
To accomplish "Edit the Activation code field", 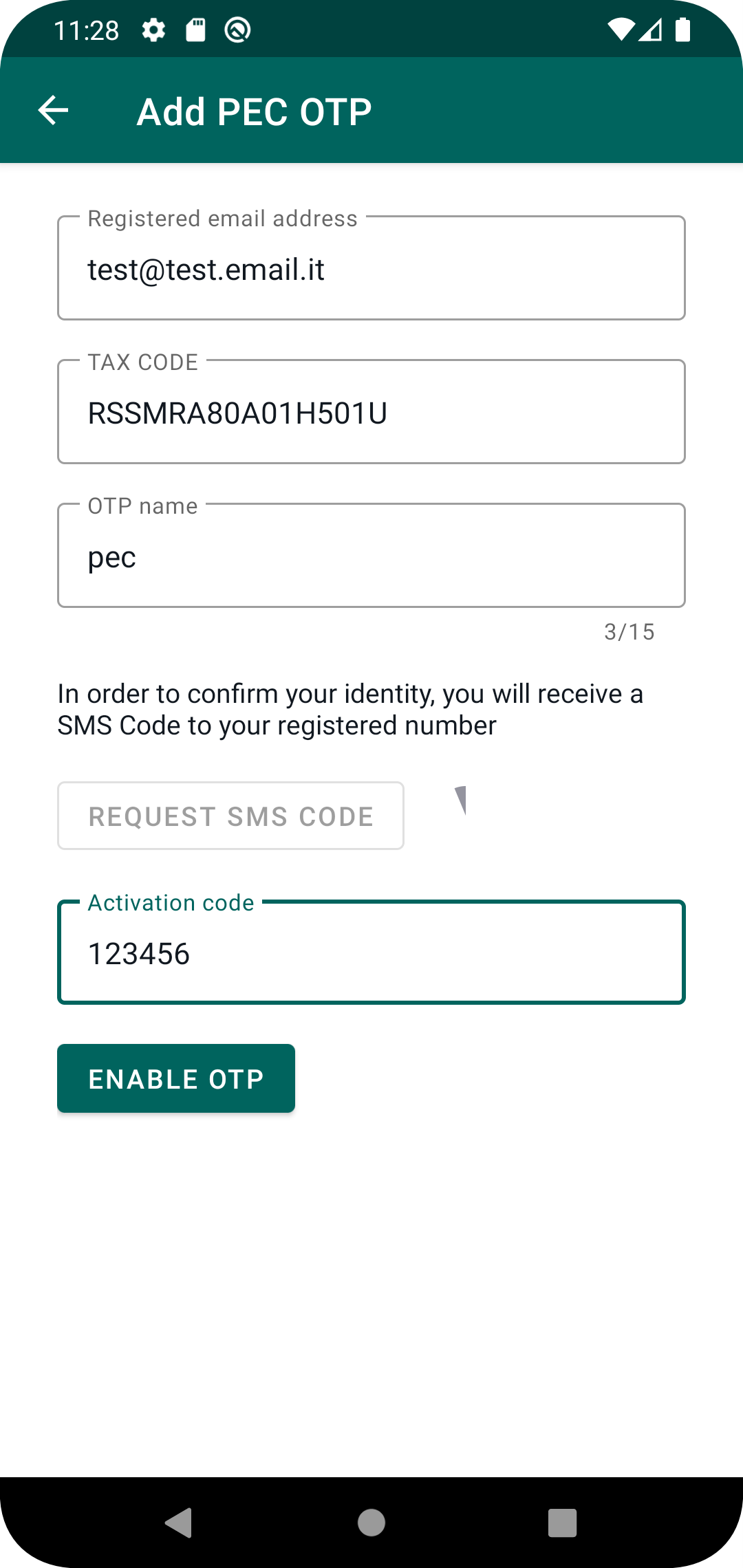I will coord(371,952).
